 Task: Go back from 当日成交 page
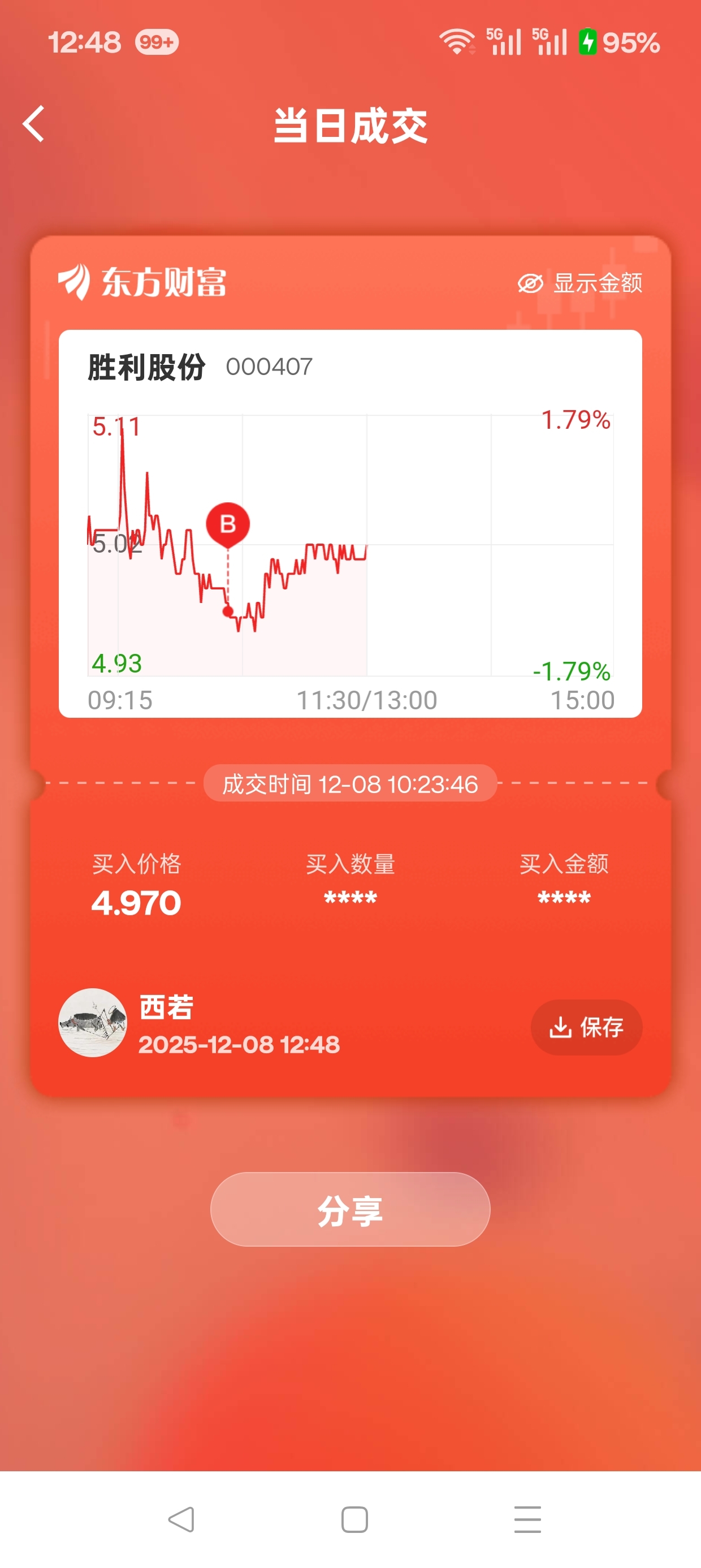tap(34, 123)
